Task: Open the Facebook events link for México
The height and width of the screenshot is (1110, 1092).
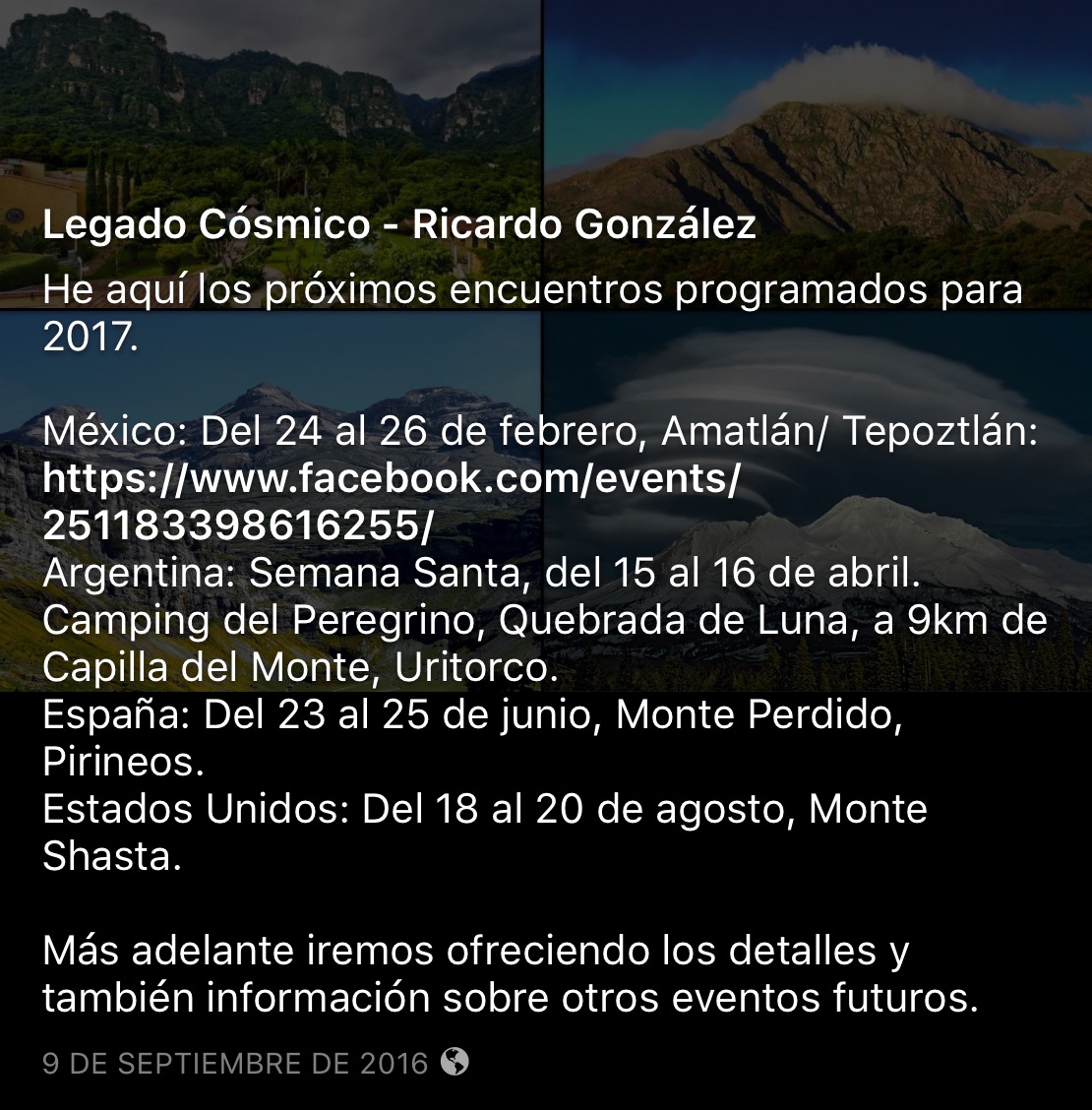Action: (x=392, y=480)
